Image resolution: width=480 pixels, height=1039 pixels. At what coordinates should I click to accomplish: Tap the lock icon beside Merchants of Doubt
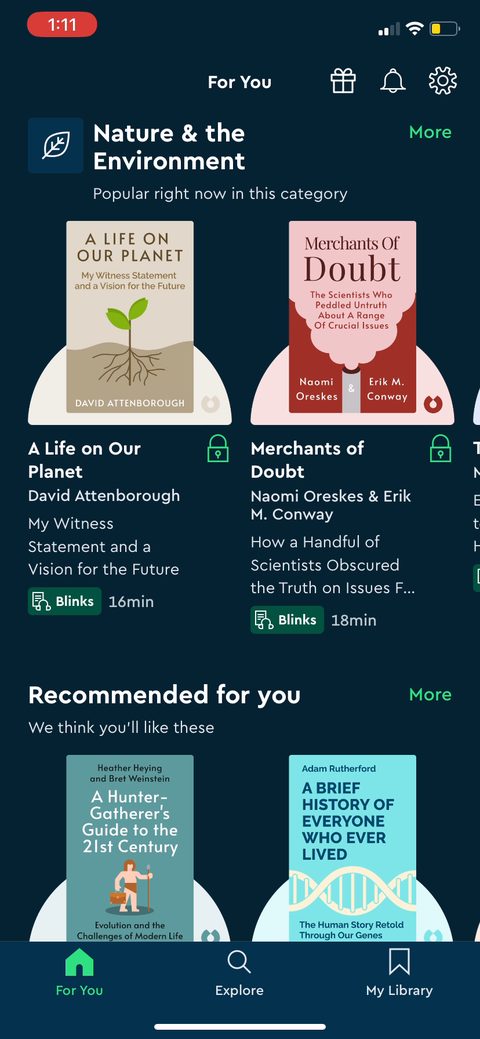pyautogui.click(x=440, y=448)
